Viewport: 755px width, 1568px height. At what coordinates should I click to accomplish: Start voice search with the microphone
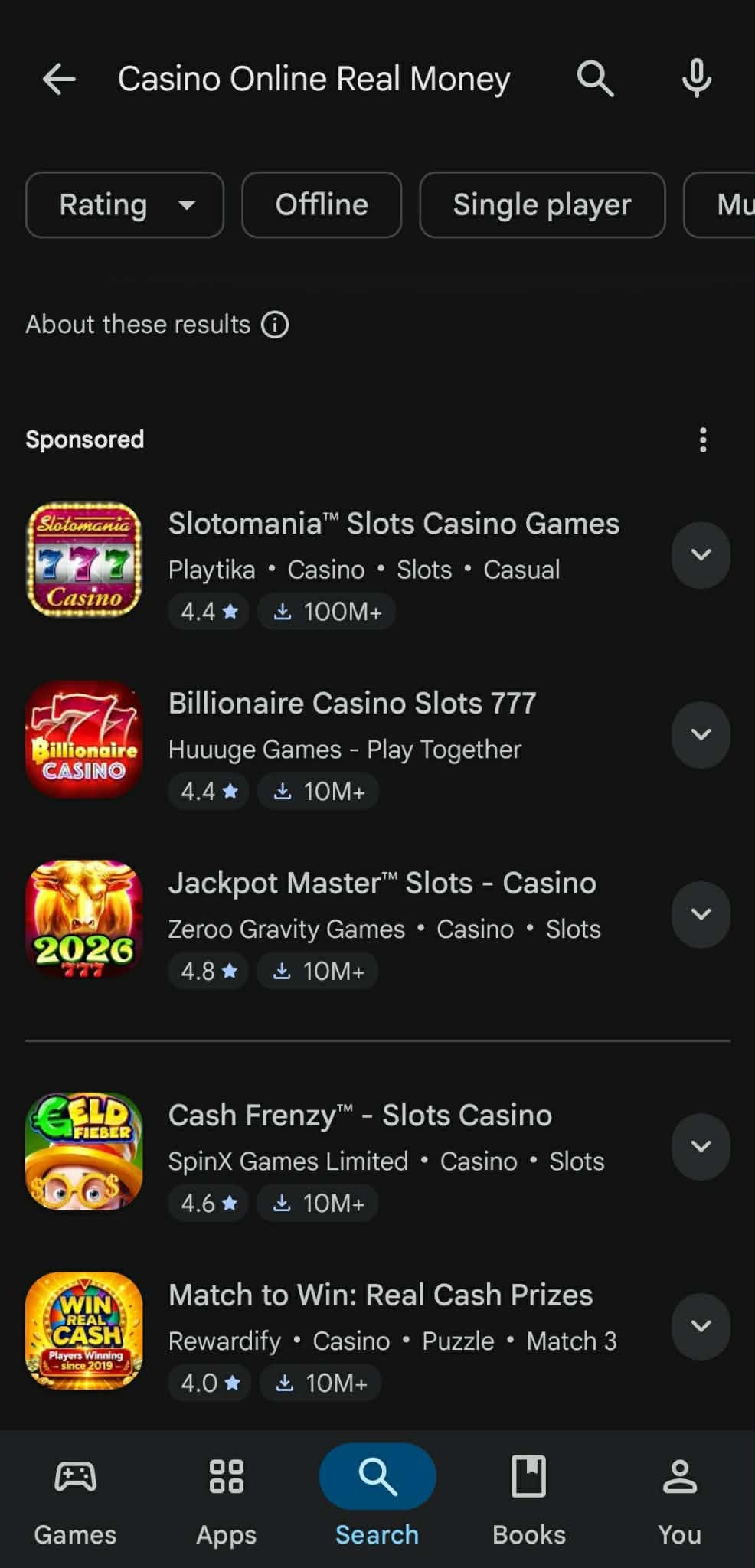tap(696, 79)
